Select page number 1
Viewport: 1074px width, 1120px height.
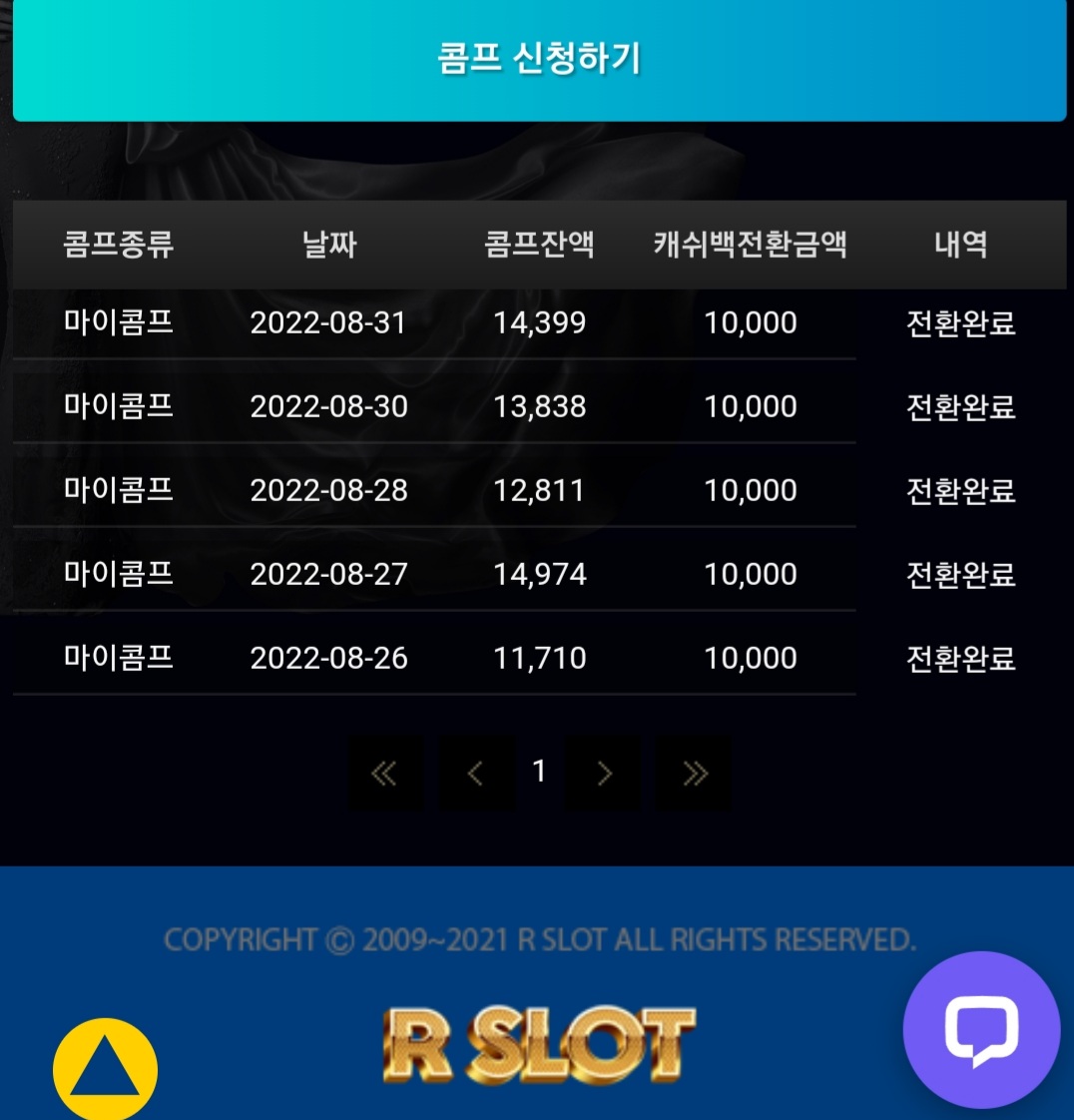click(540, 771)
